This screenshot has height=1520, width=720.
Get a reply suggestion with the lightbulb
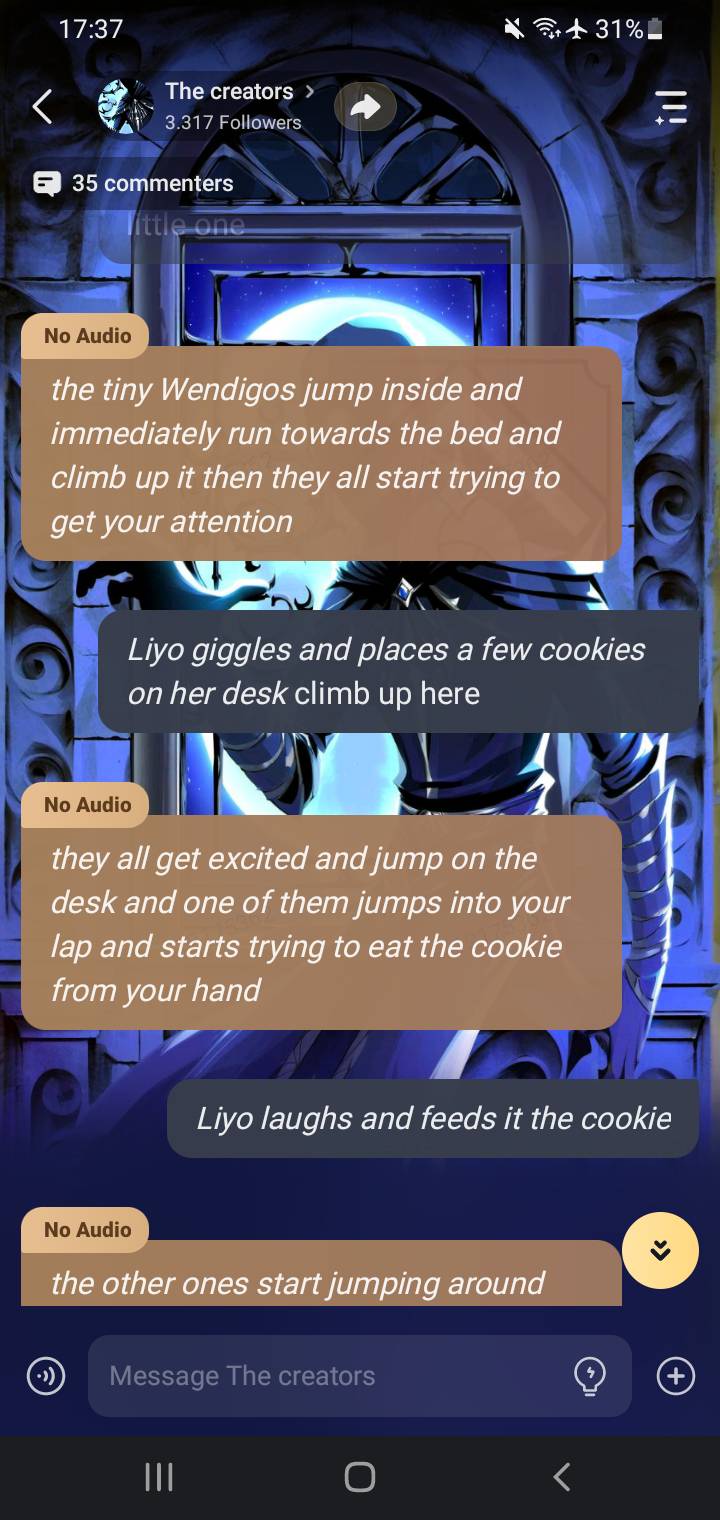[x=589, y=1377]
